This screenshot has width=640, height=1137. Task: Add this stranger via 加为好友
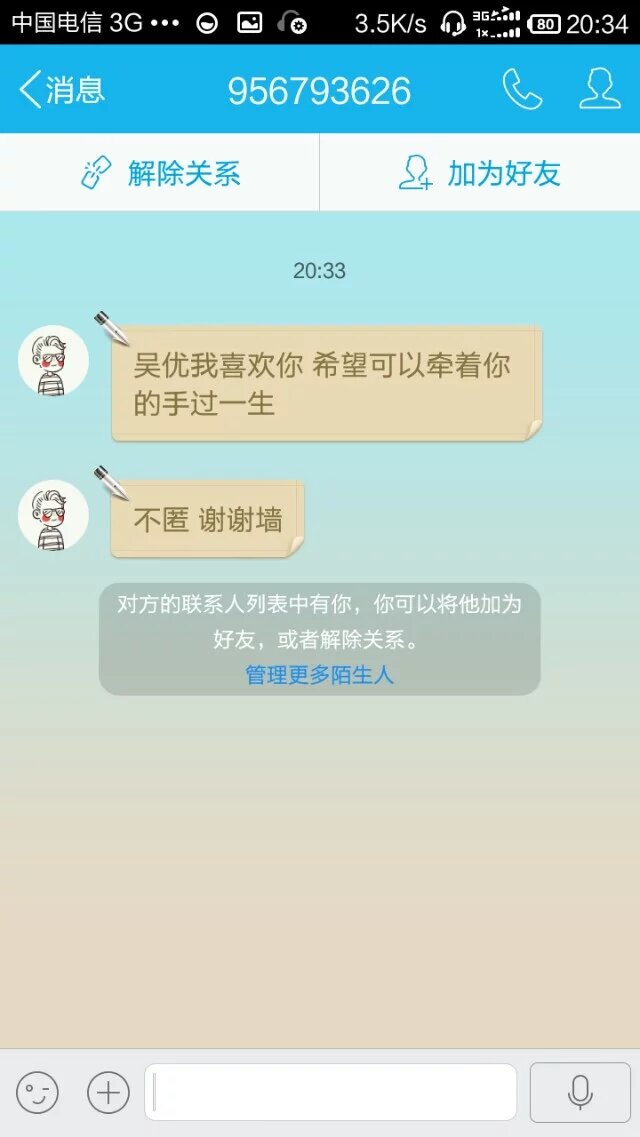point(480,174)
